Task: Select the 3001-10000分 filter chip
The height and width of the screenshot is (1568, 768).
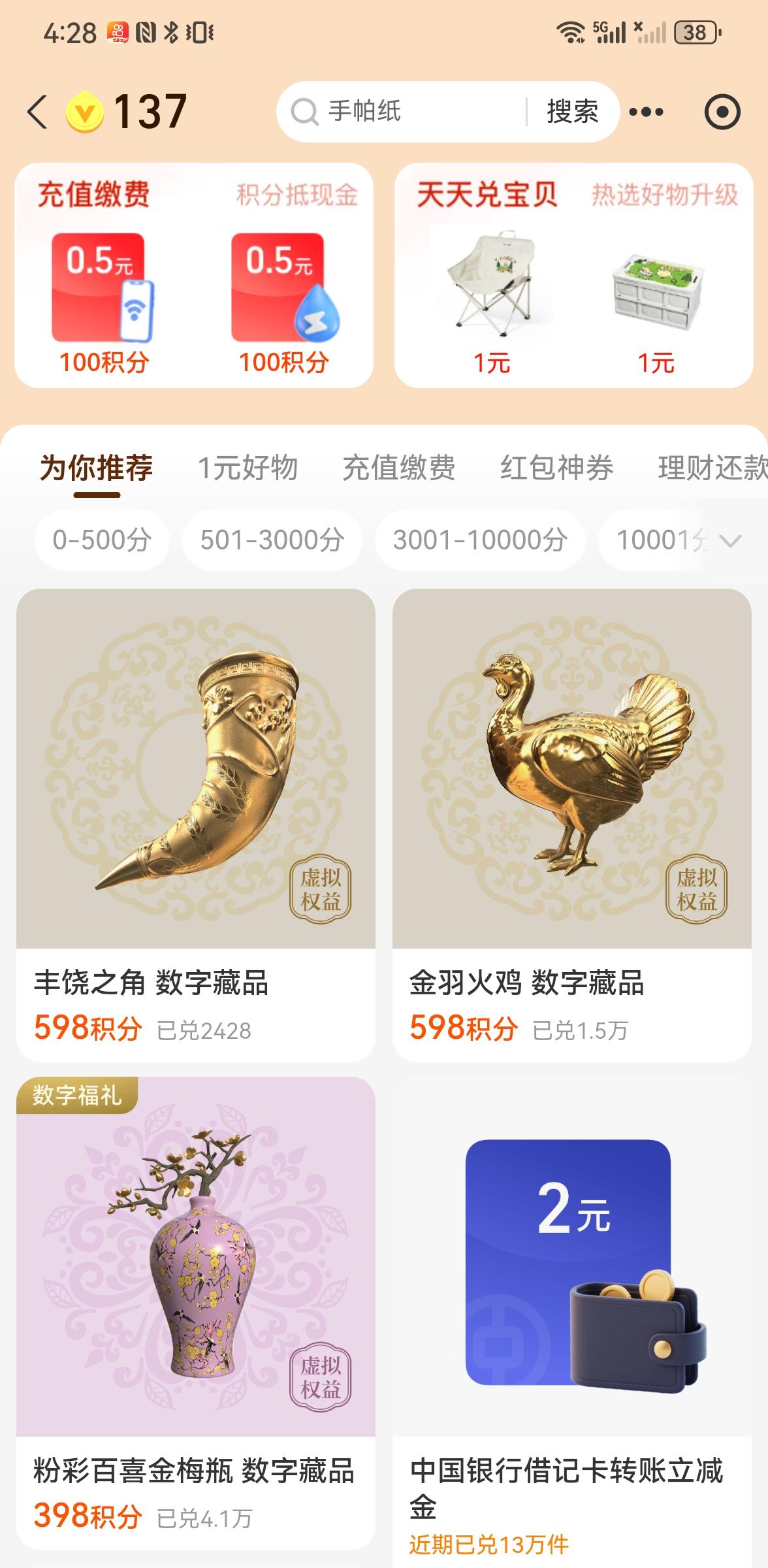Action: pos(480,539)
